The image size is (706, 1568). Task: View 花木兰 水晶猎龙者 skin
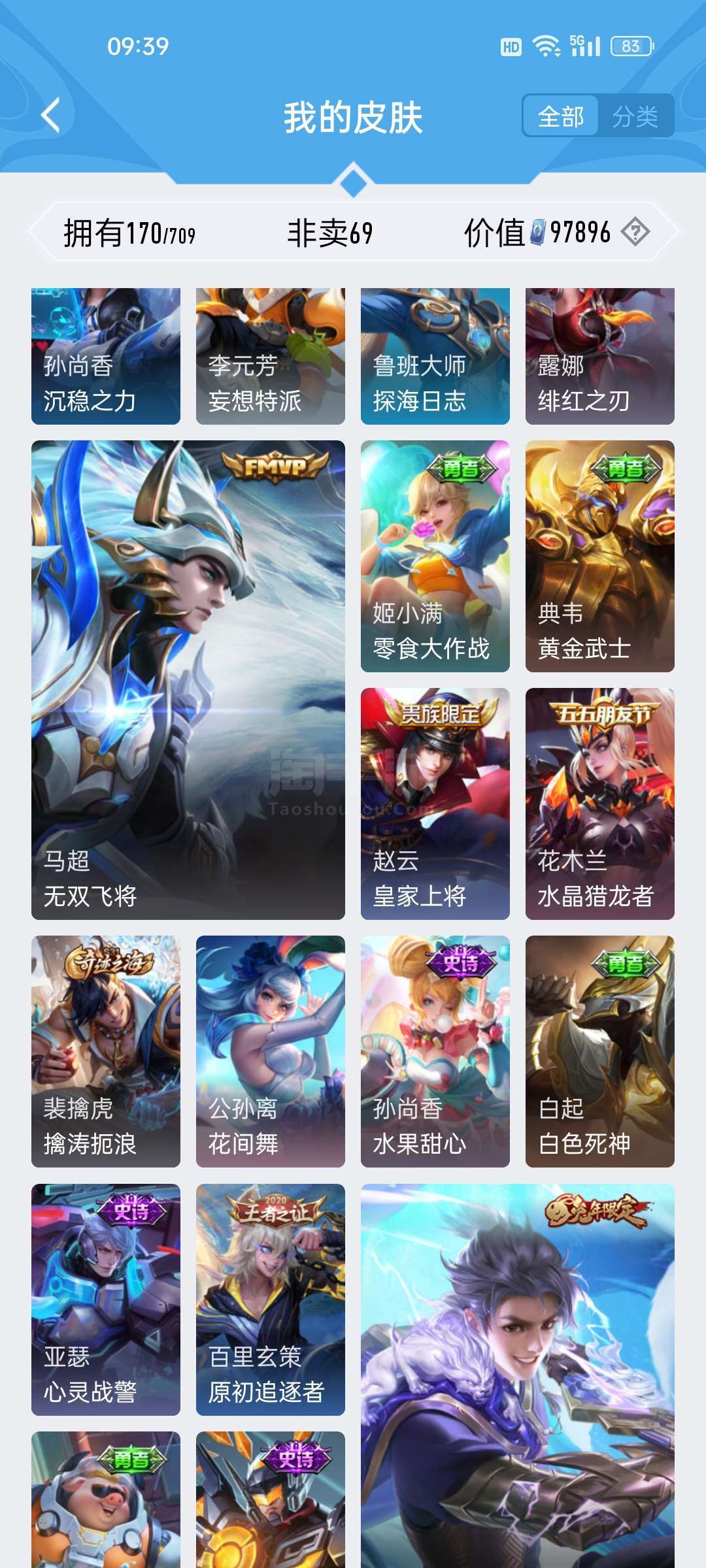click(x=600, y=804)
